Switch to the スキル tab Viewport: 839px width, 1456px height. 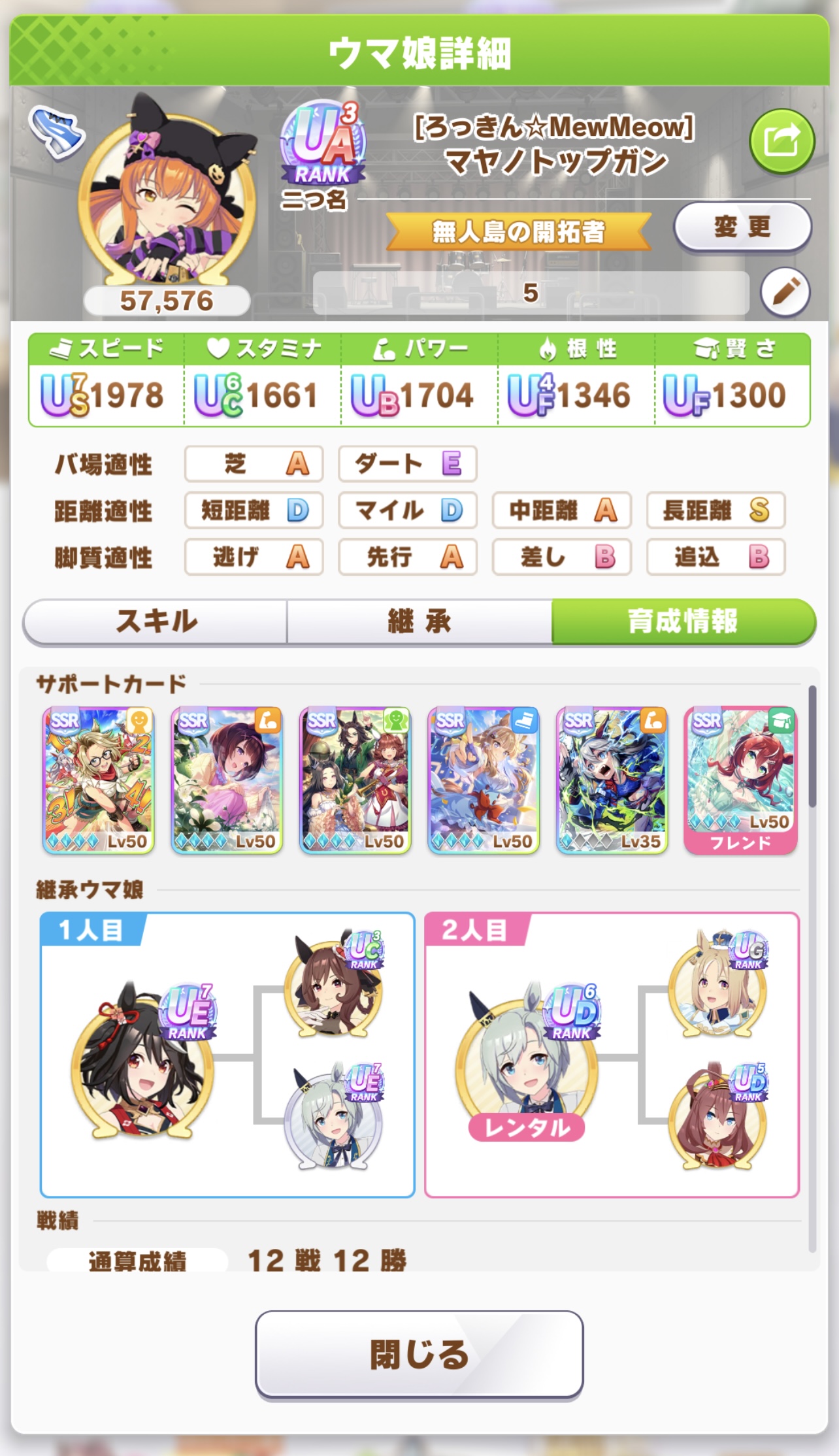coord(156,621)
